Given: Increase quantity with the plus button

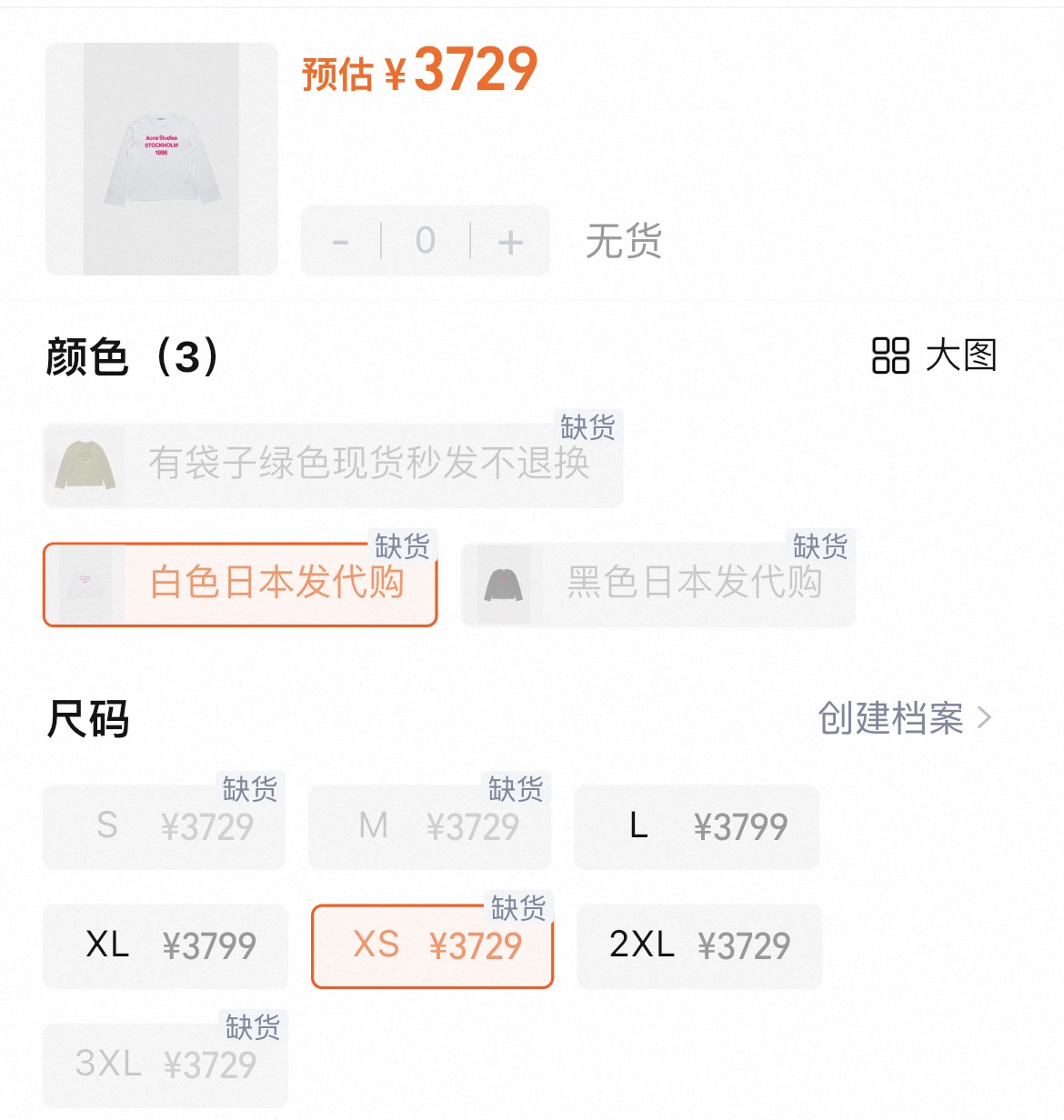Looking at the screenshot, I should pyautogui.click(x=510, y=242).
